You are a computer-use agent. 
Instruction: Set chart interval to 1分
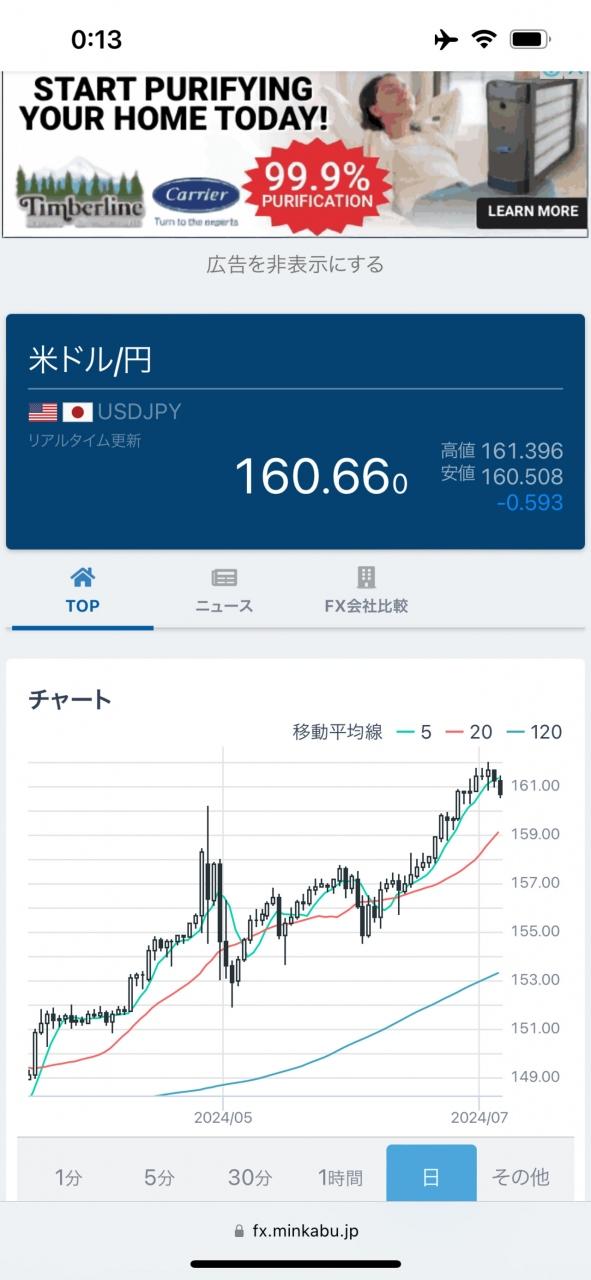(x=68, y=1177)
